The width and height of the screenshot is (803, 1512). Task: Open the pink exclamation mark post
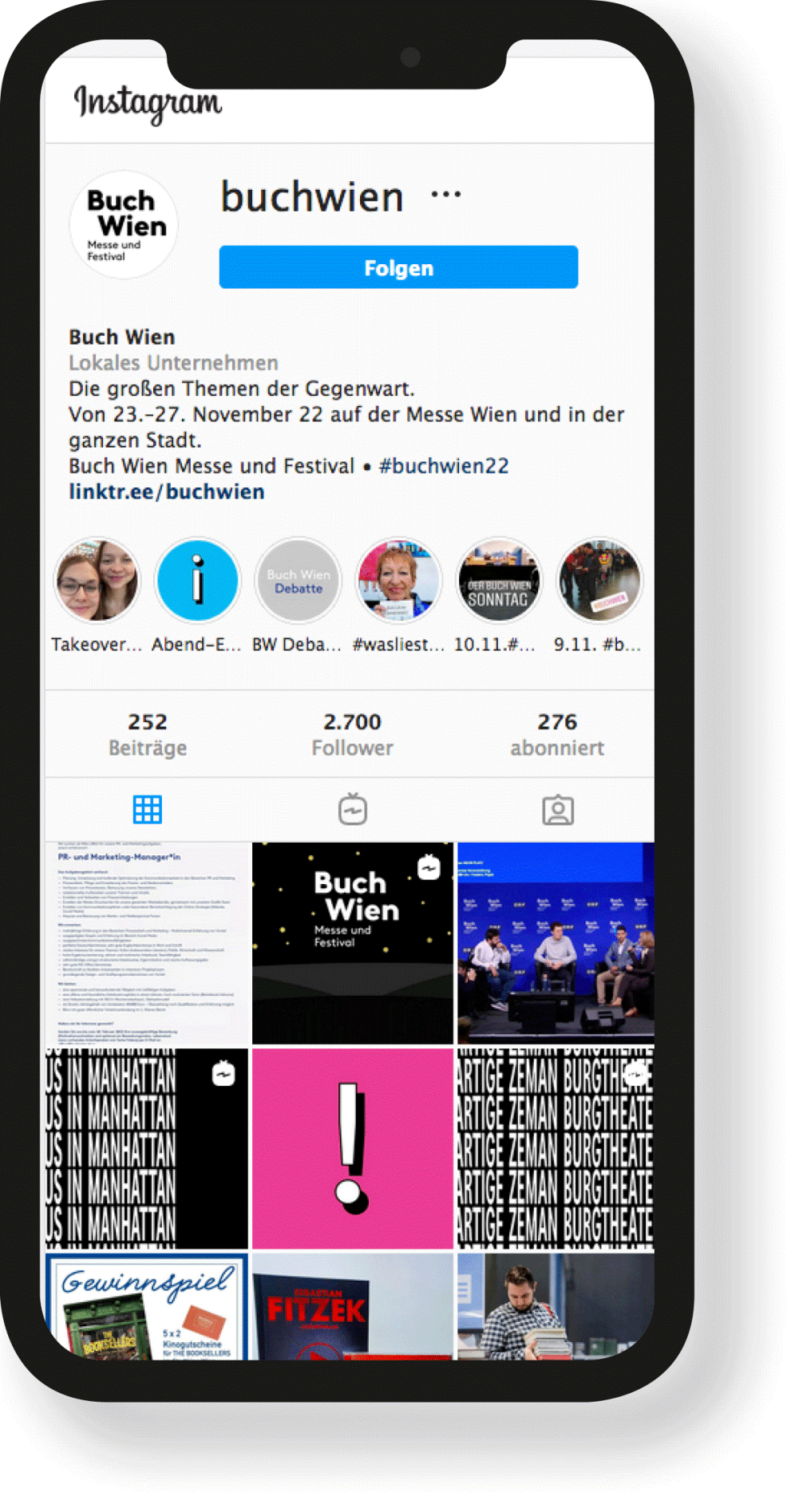(352, 1148)
